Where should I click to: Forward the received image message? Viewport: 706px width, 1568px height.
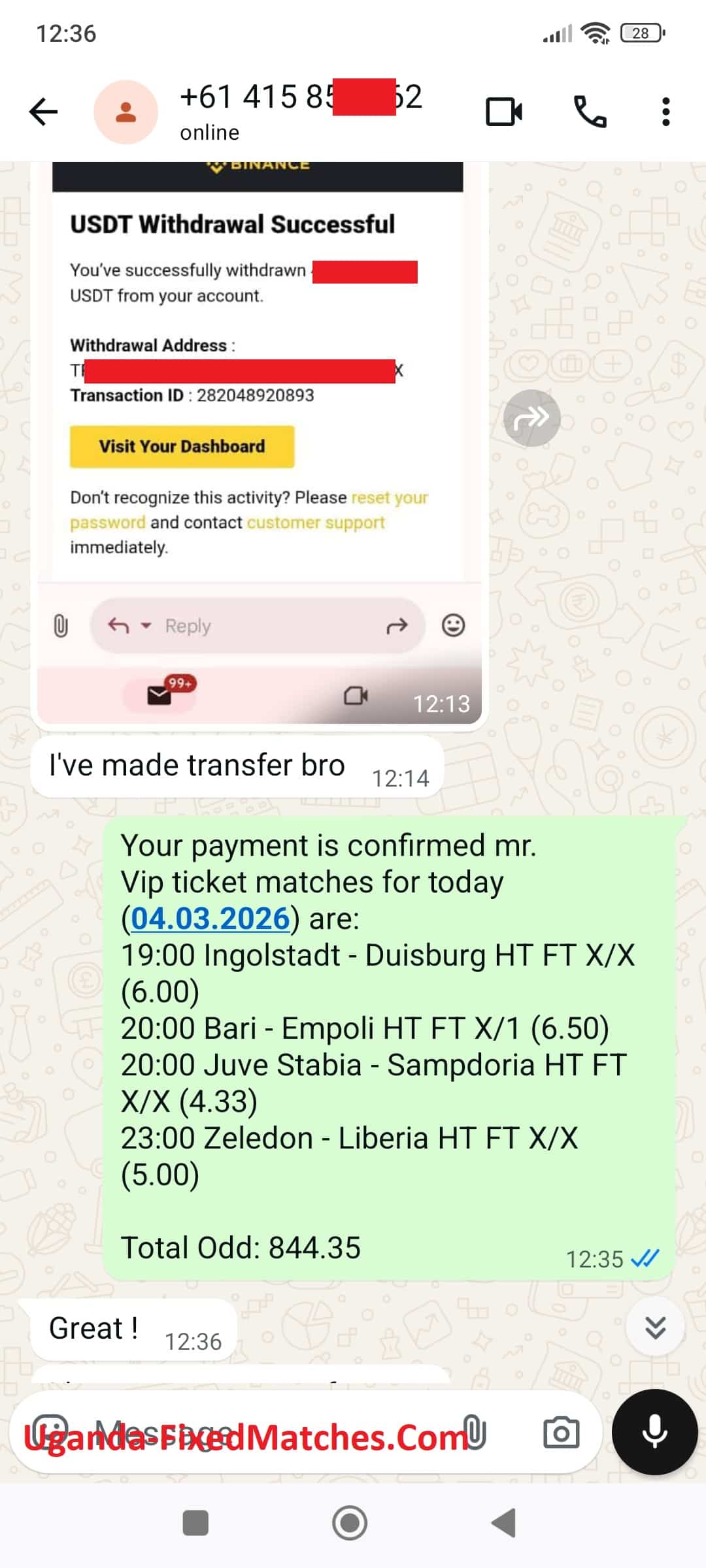point(531,418)
